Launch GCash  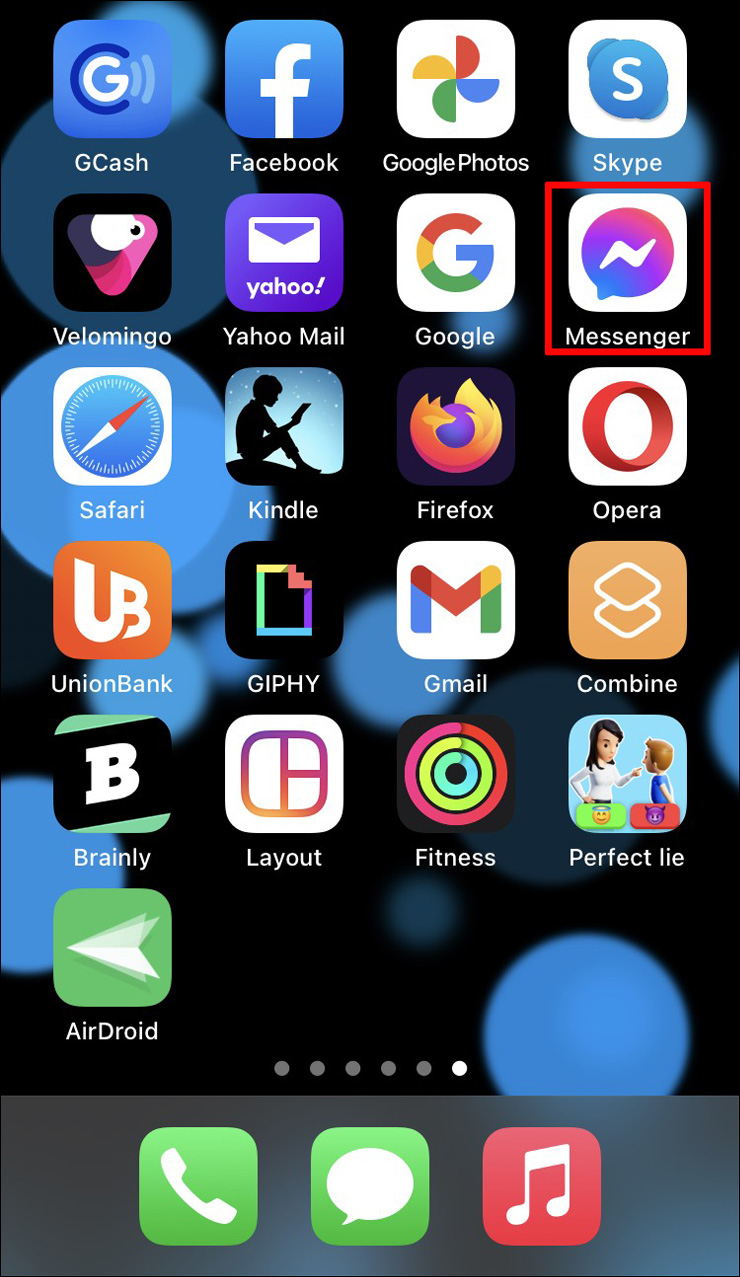tap(112, 80)
